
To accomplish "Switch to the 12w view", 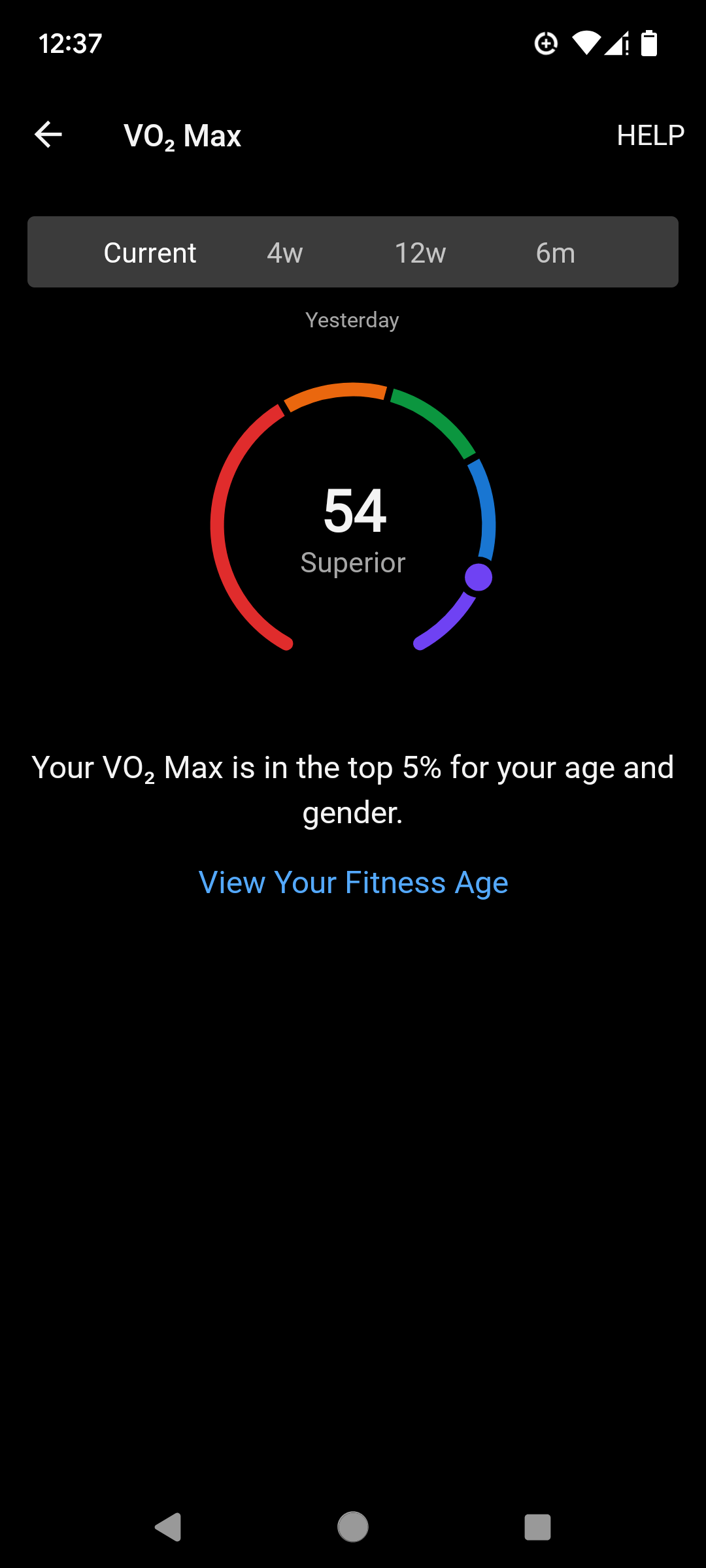I will click(x=420, y=253).
